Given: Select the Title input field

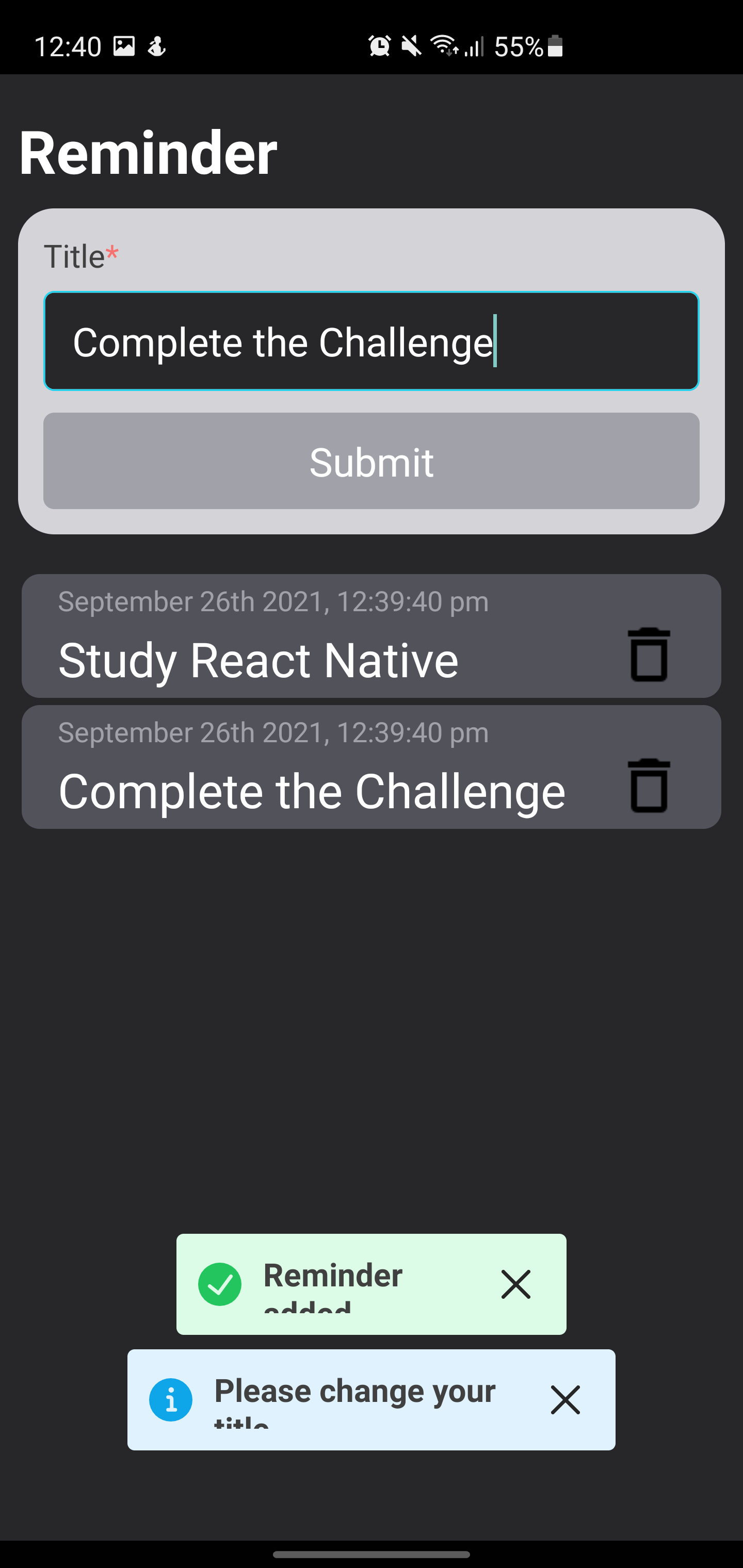Looking at the screenshot, I should [x=372, y=341].
